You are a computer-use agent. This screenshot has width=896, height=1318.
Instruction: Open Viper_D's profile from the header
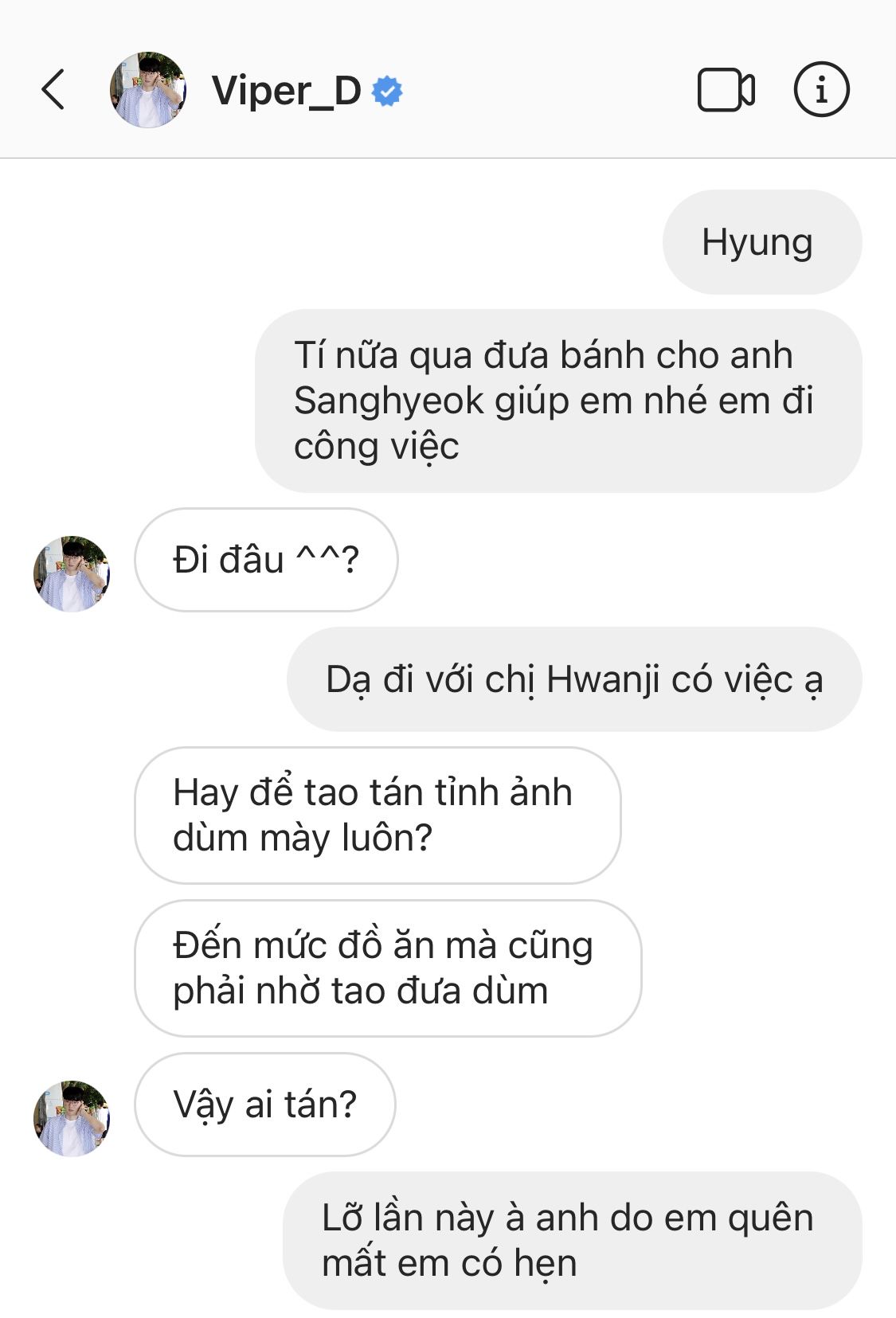[286, 91]
